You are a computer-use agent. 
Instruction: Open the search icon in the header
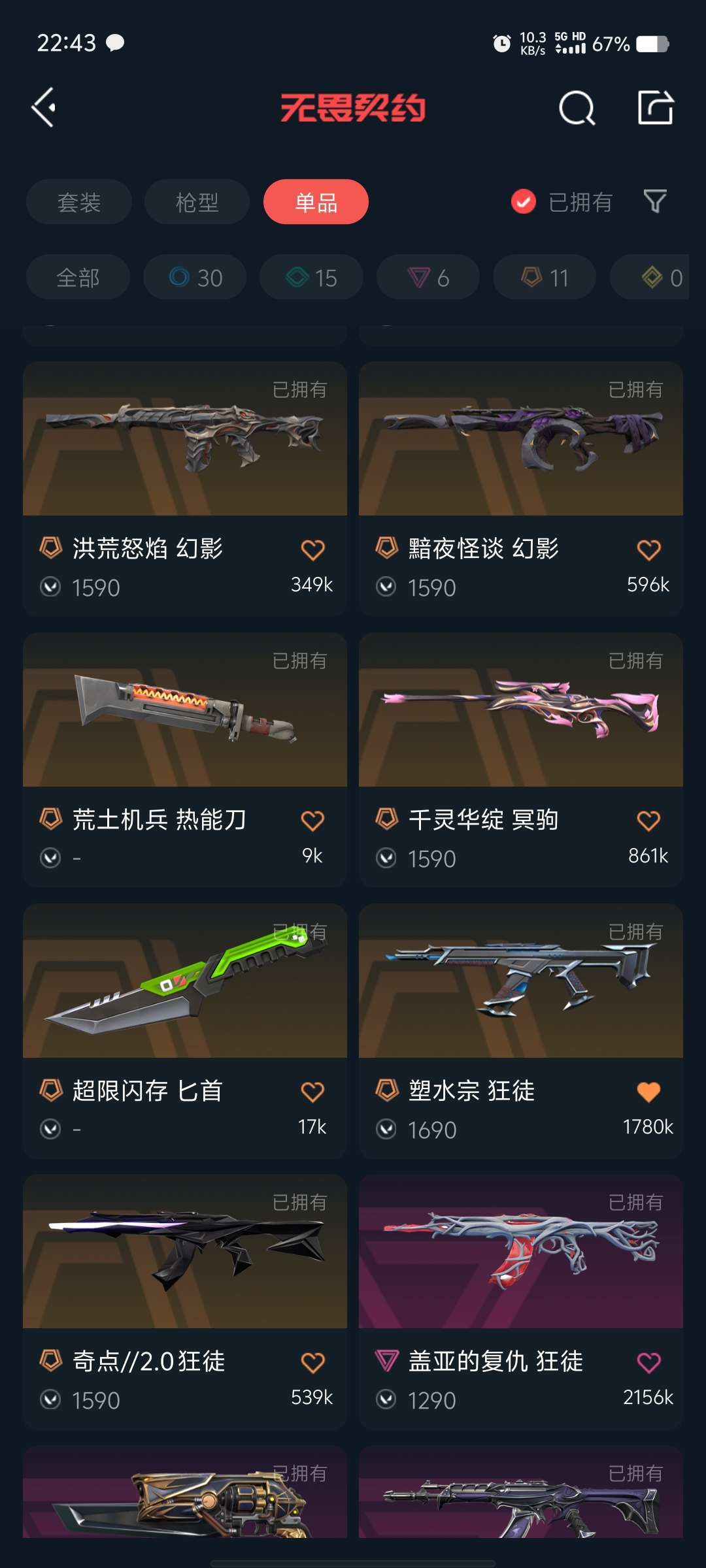pos(577,108)
